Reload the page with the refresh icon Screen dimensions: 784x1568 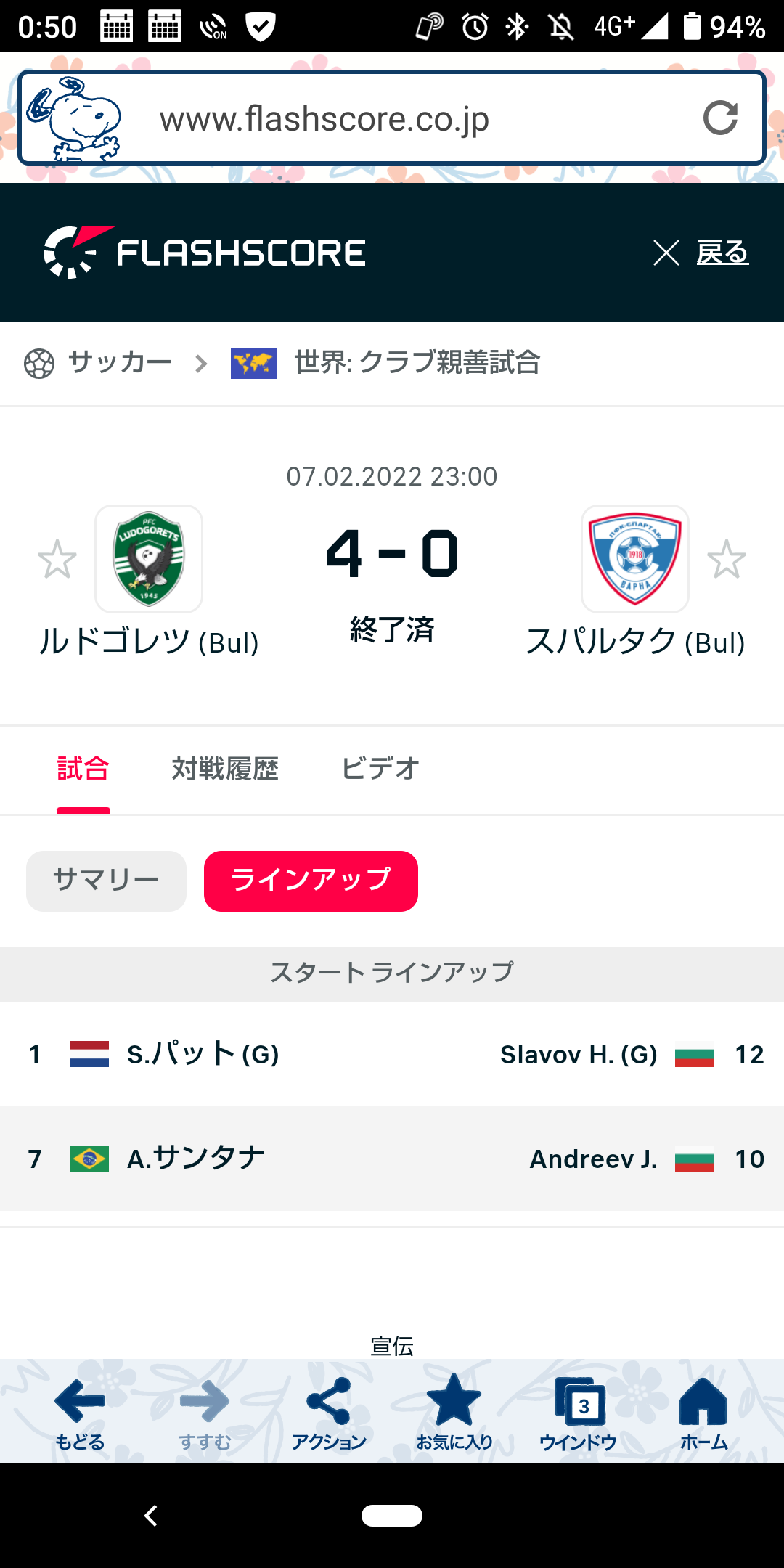click(x=720, y=118)
